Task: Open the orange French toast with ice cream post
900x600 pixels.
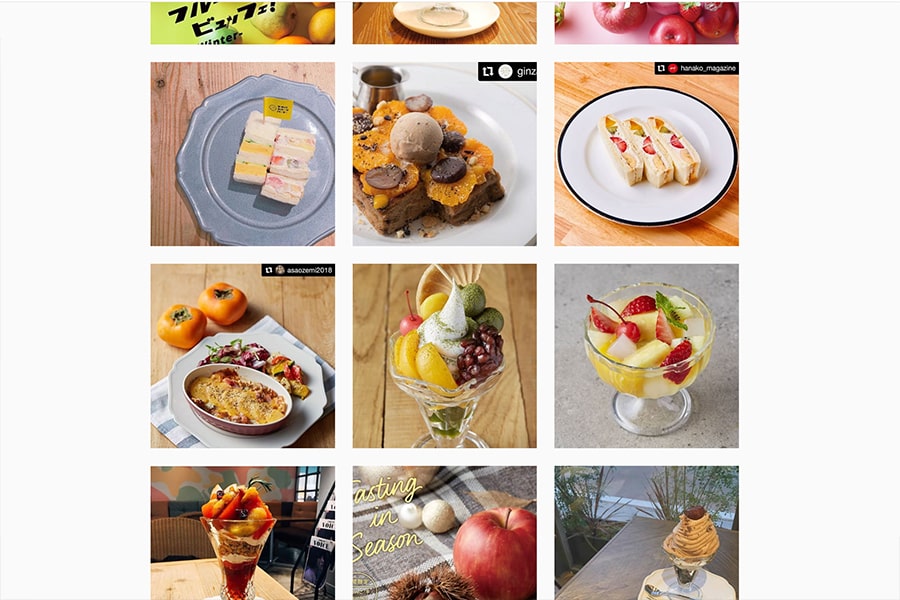Action: click(444, 154)
